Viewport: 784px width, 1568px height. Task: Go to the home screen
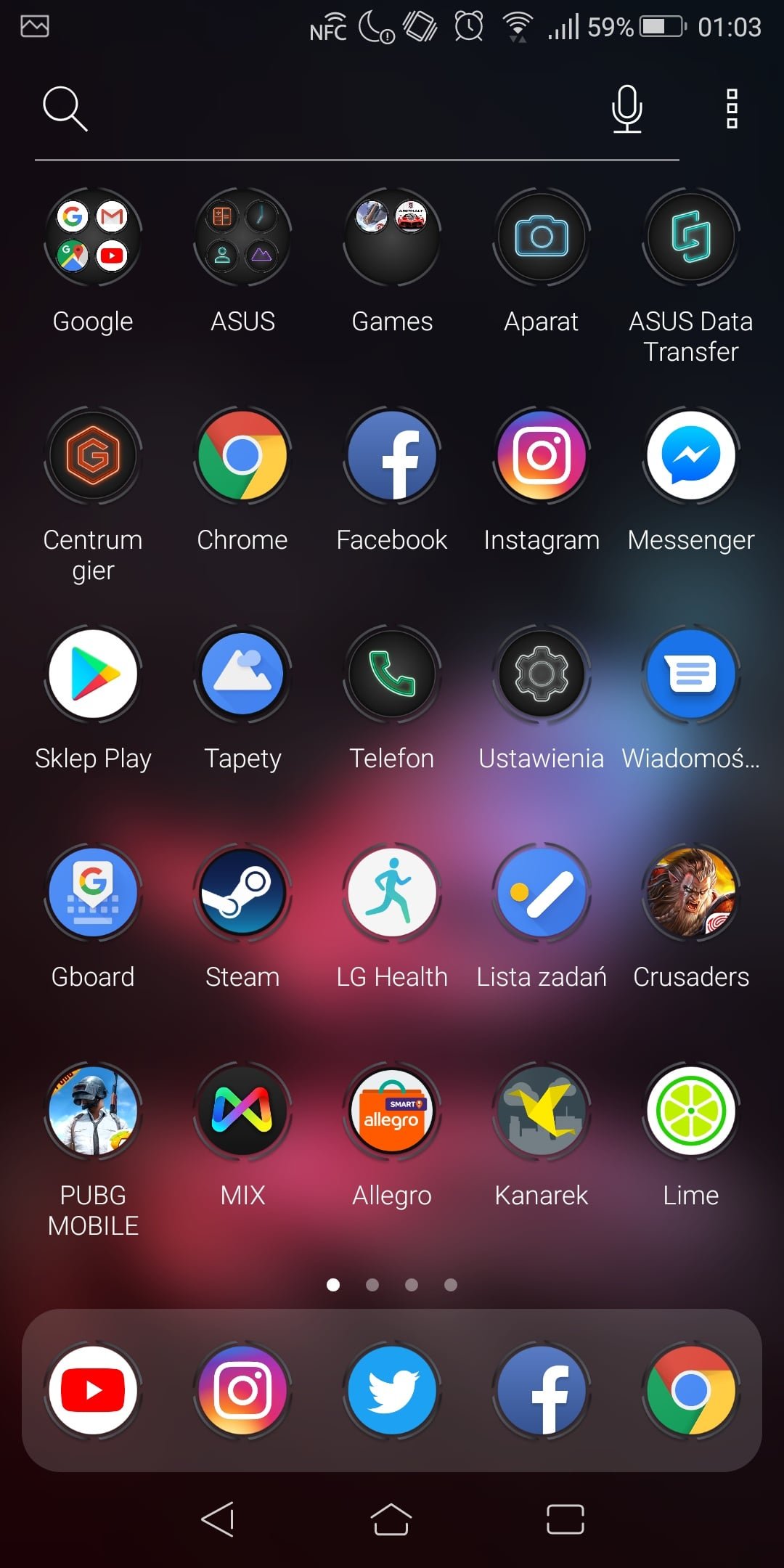391,1519
